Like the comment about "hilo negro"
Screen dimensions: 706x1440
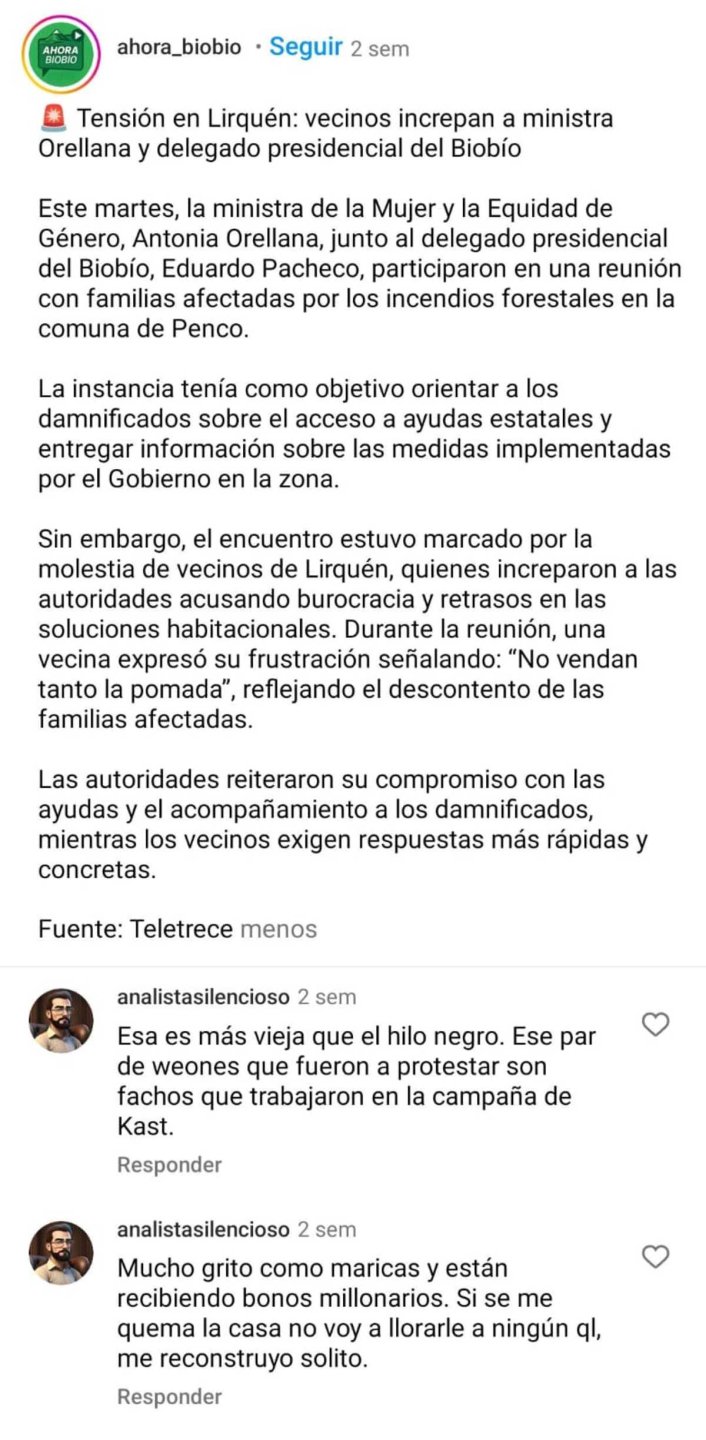click(x=655, y=1025)
